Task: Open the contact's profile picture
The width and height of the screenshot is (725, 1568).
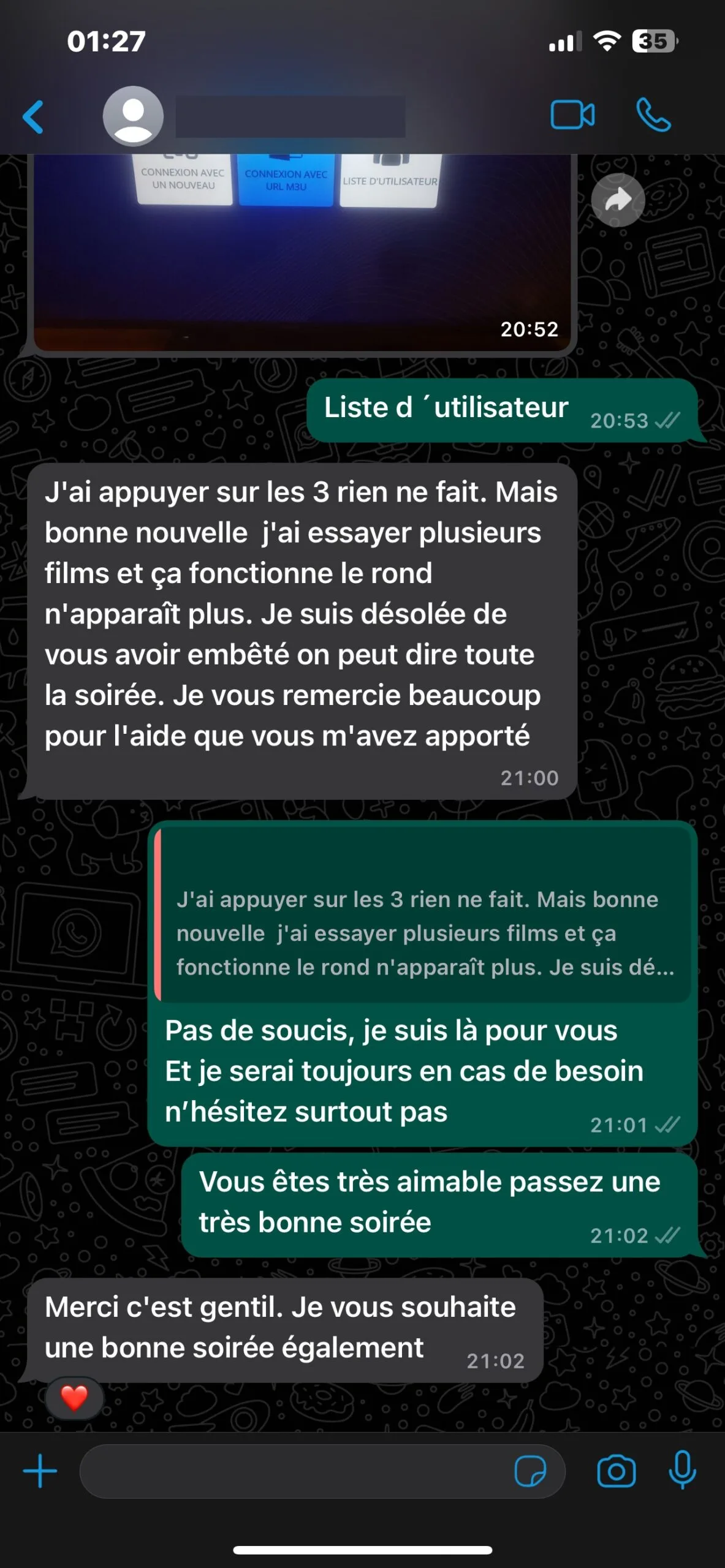Action: (133, 116)
